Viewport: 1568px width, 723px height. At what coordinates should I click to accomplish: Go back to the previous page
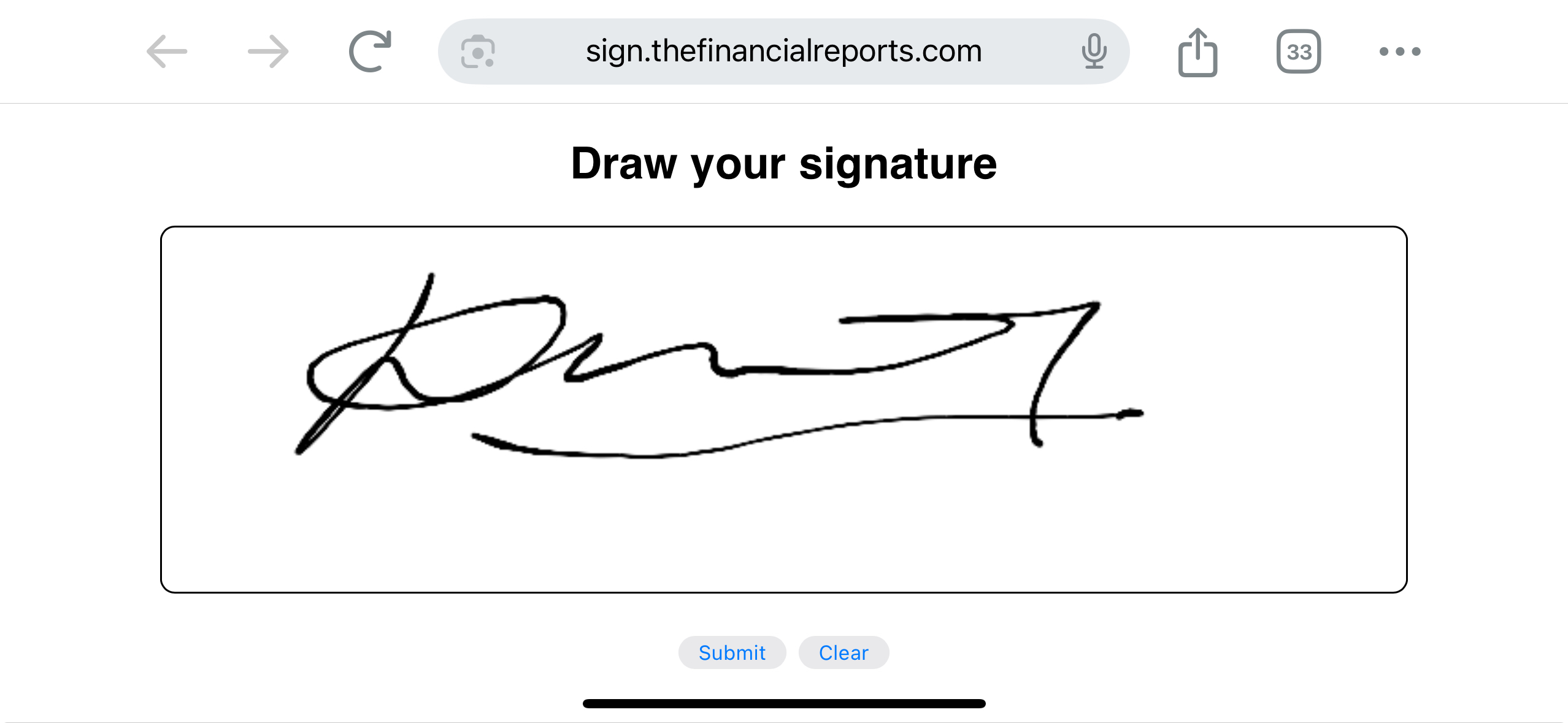(167, 52)
